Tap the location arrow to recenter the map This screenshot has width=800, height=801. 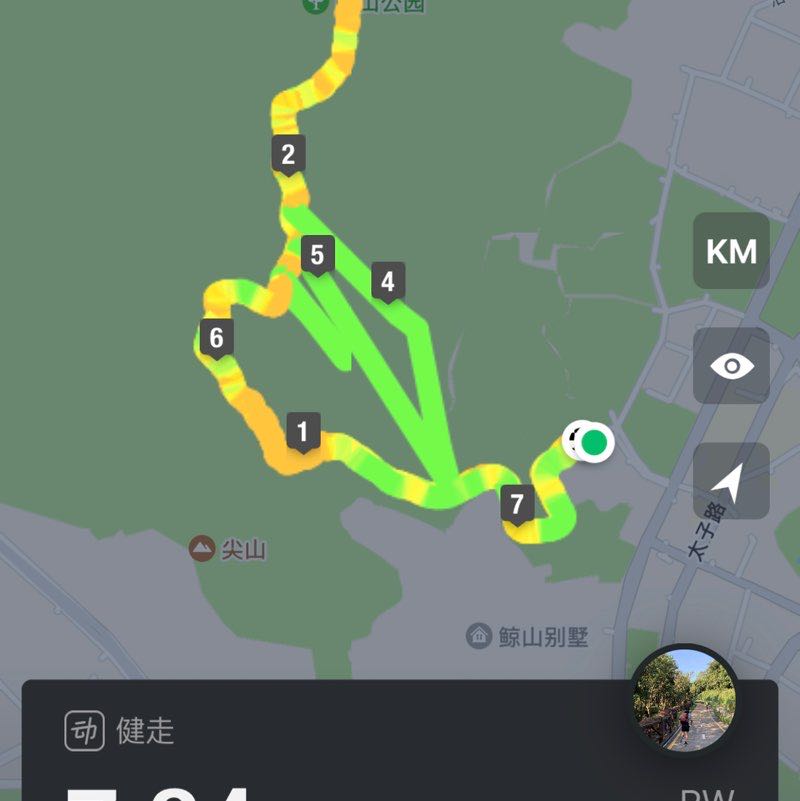tap(731, 481)
